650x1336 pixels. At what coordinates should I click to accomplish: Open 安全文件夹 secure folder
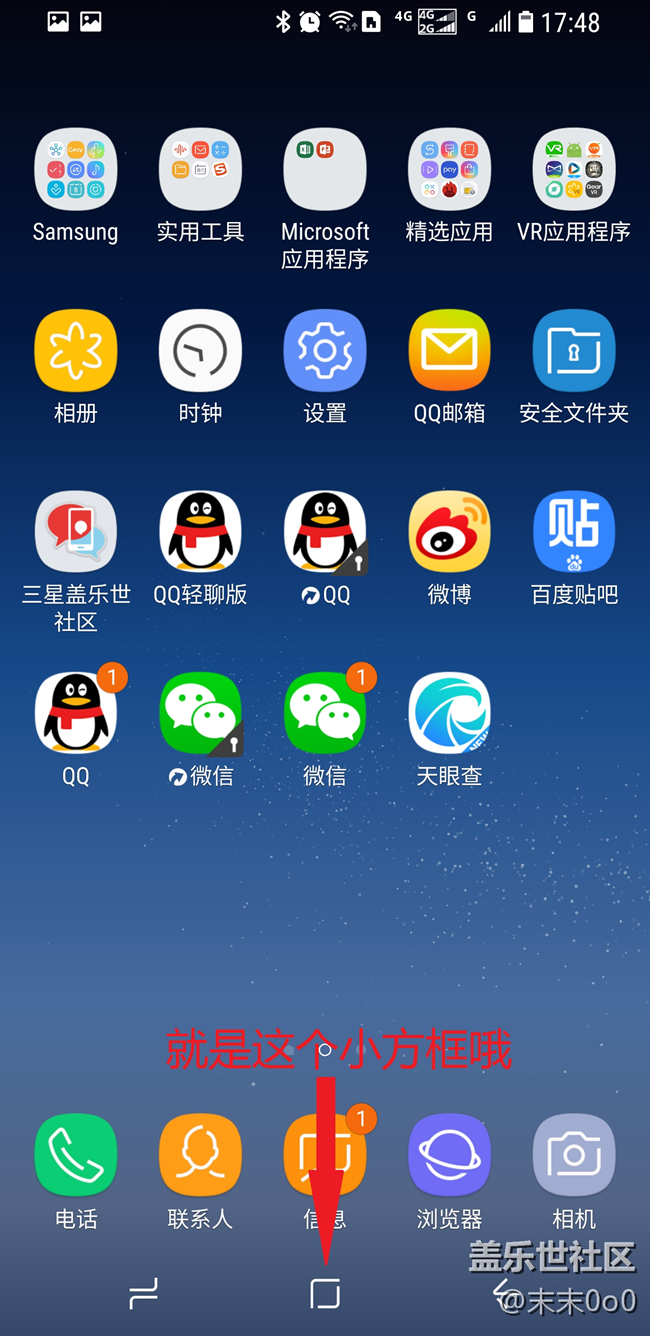(573, 351)
